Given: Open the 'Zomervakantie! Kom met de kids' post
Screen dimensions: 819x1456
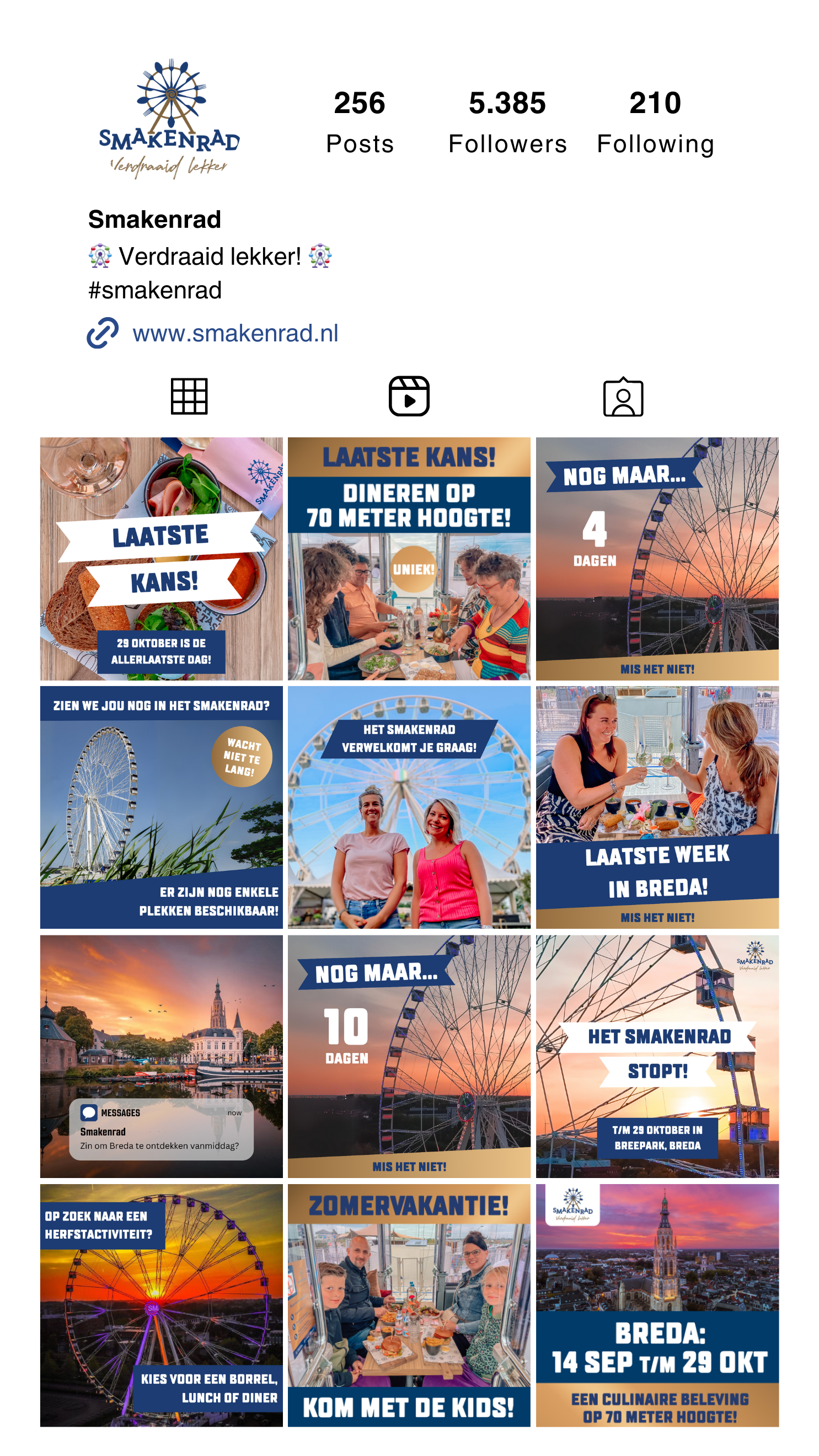Looking at the screenshot, I should 409,1305.
